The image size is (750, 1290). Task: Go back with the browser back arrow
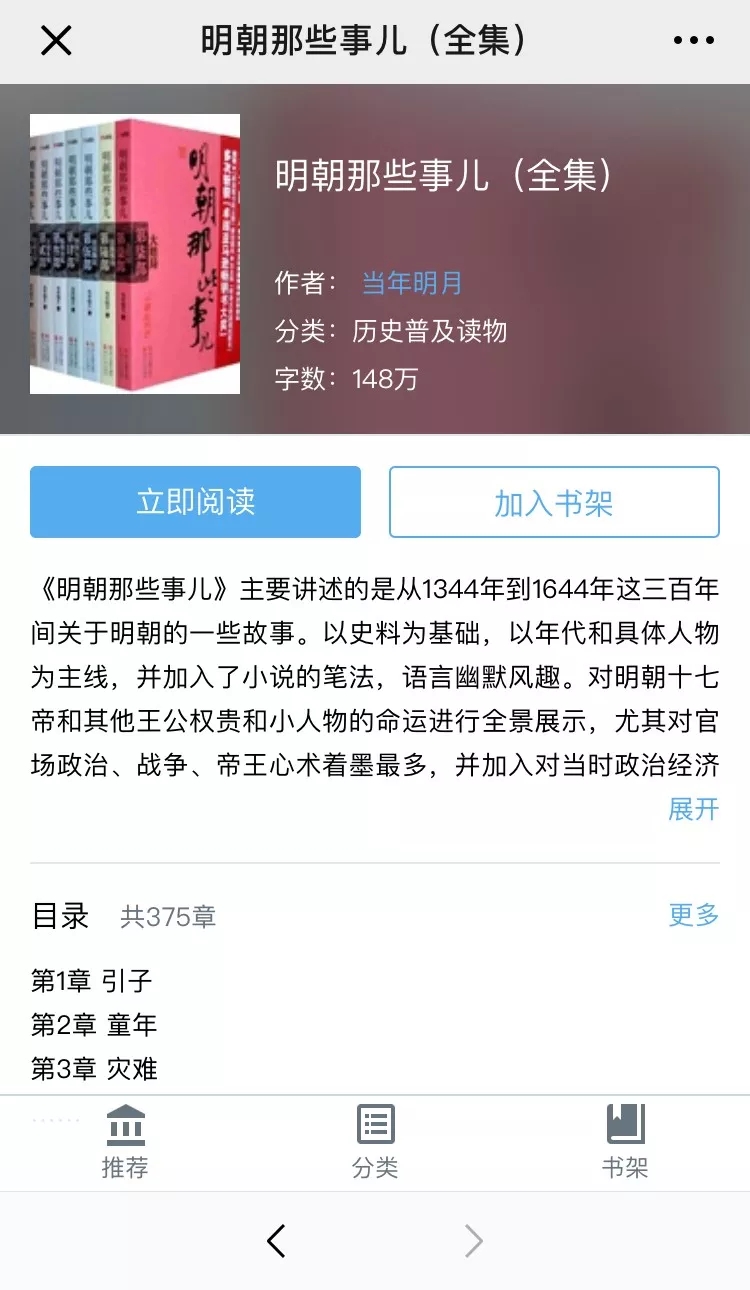click(x=277, y=1241)
